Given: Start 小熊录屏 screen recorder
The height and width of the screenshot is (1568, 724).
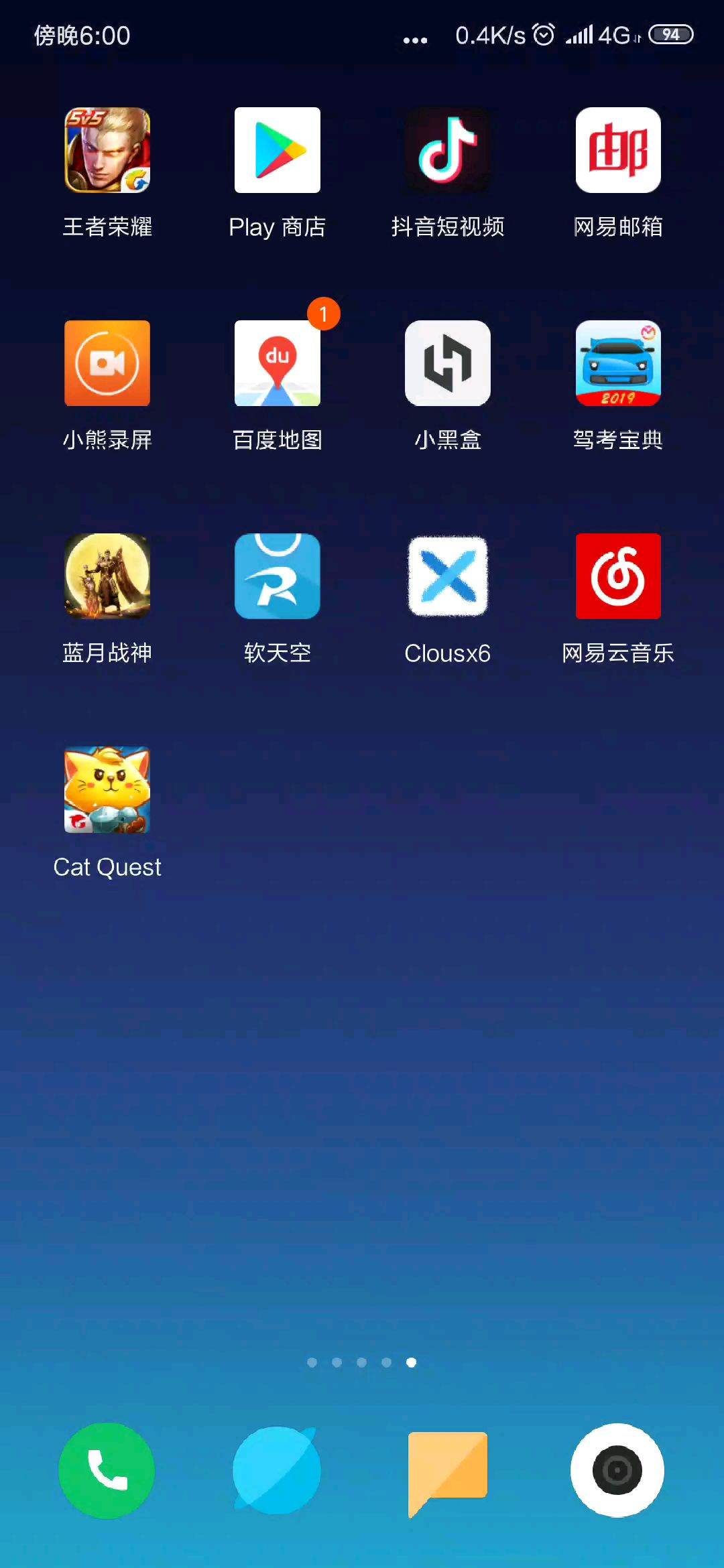Looking at the screenshot, I should click(107, 363).
